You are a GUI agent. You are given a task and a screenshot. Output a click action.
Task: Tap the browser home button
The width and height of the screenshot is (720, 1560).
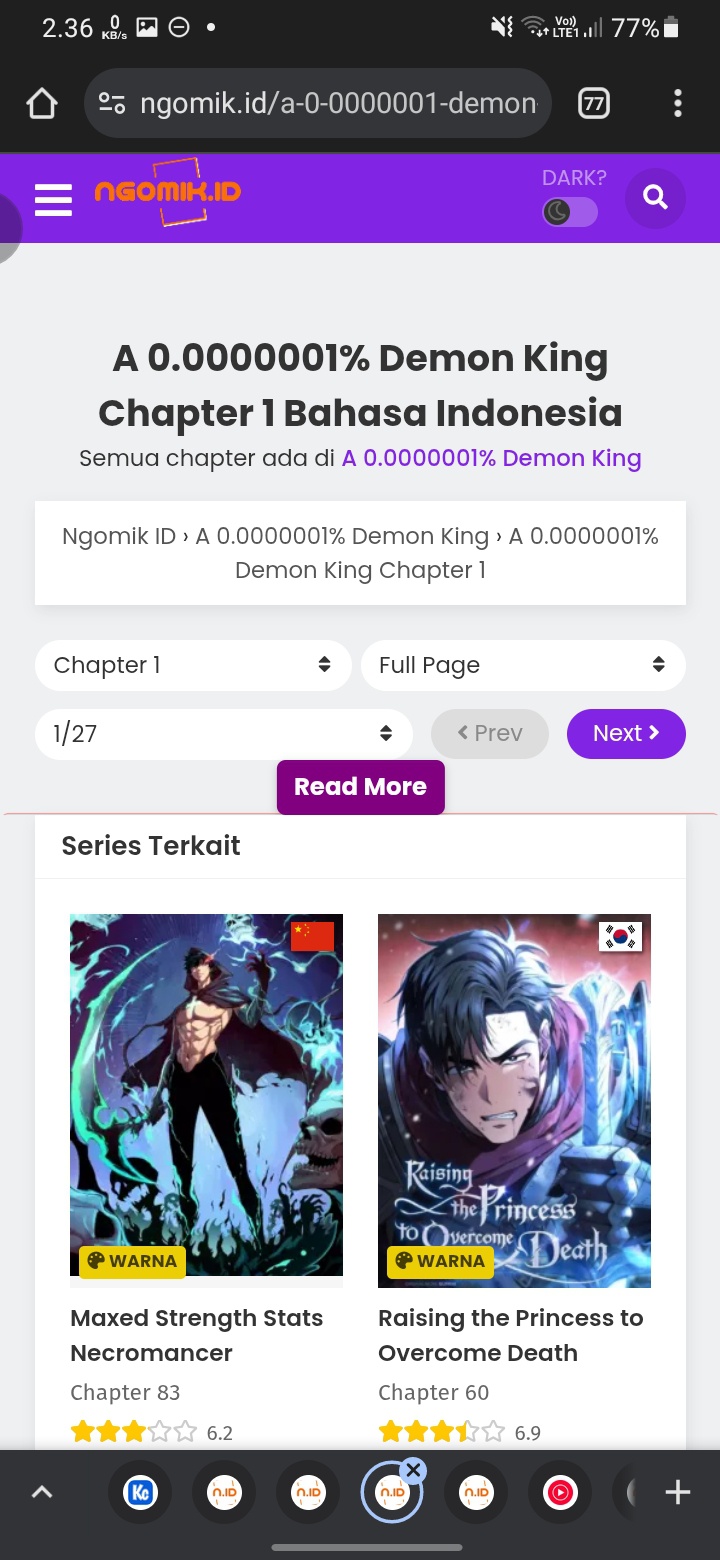tap(42, 103)
